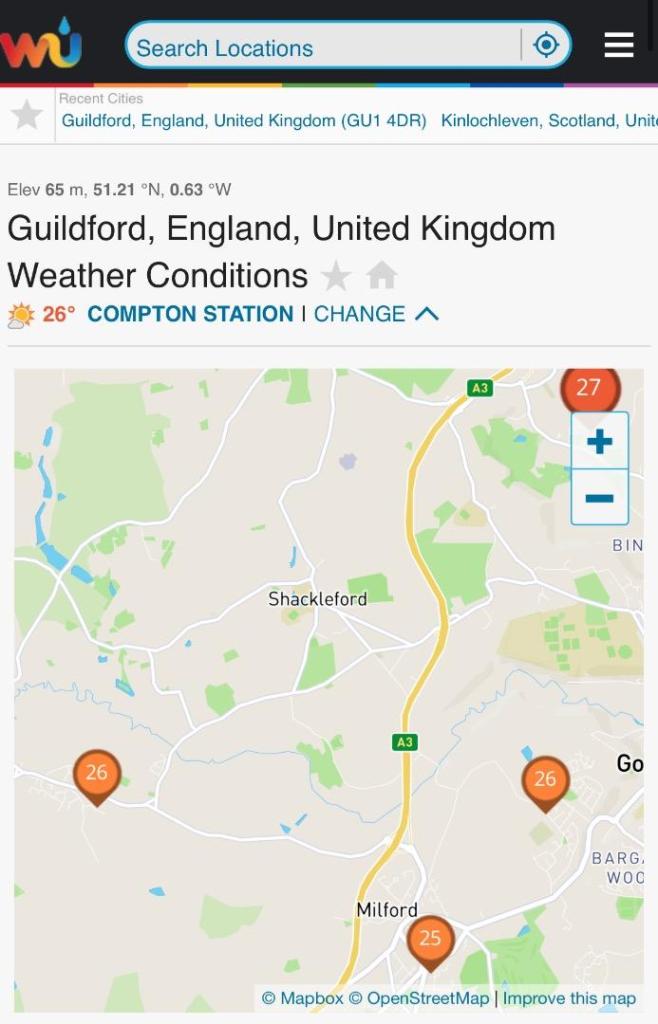Tap the star beside Recent Cities
The width and height of the screenshot is (658, 1024).
pyautogui.click(x=27, y=116)
